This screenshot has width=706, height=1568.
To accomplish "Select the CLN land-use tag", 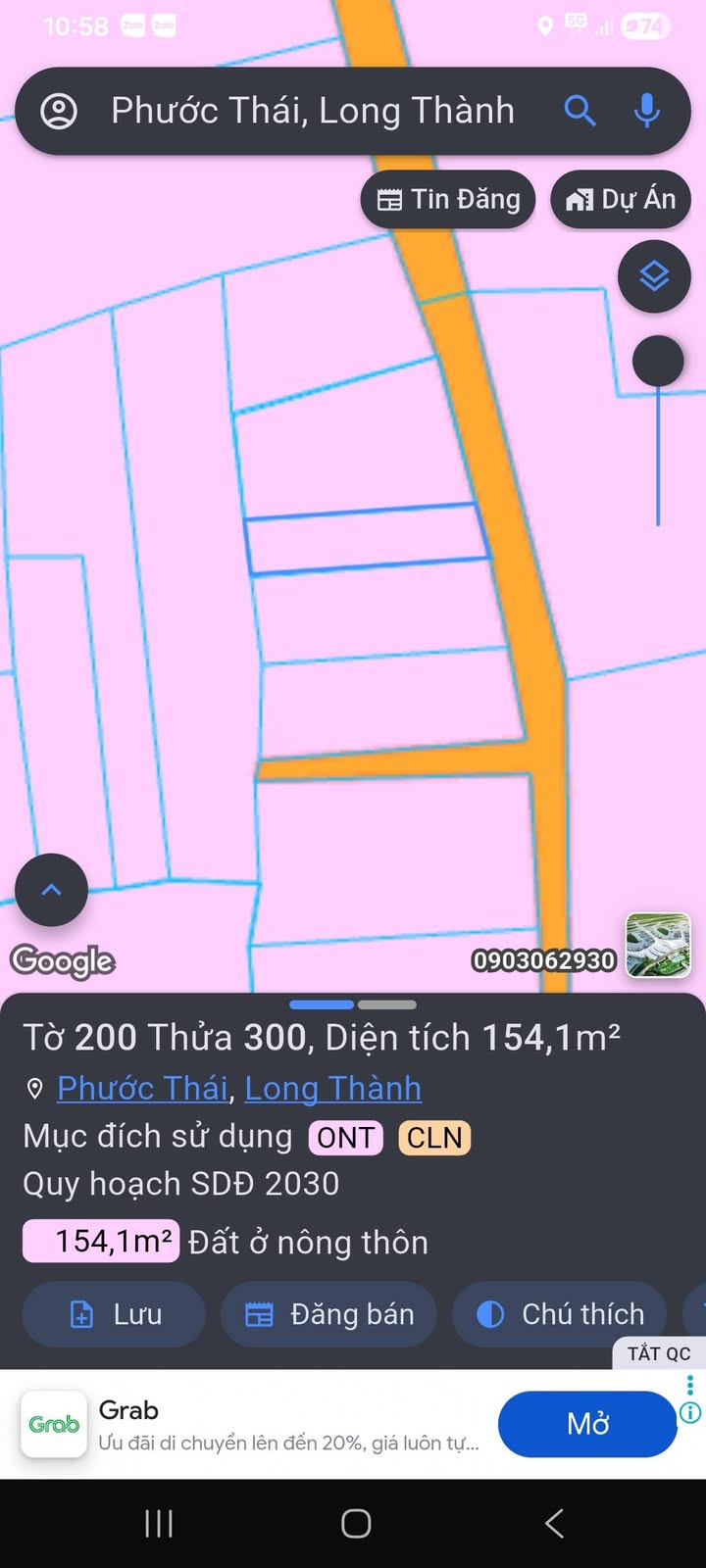I will pyautogui.click(x=434, y=1138).
